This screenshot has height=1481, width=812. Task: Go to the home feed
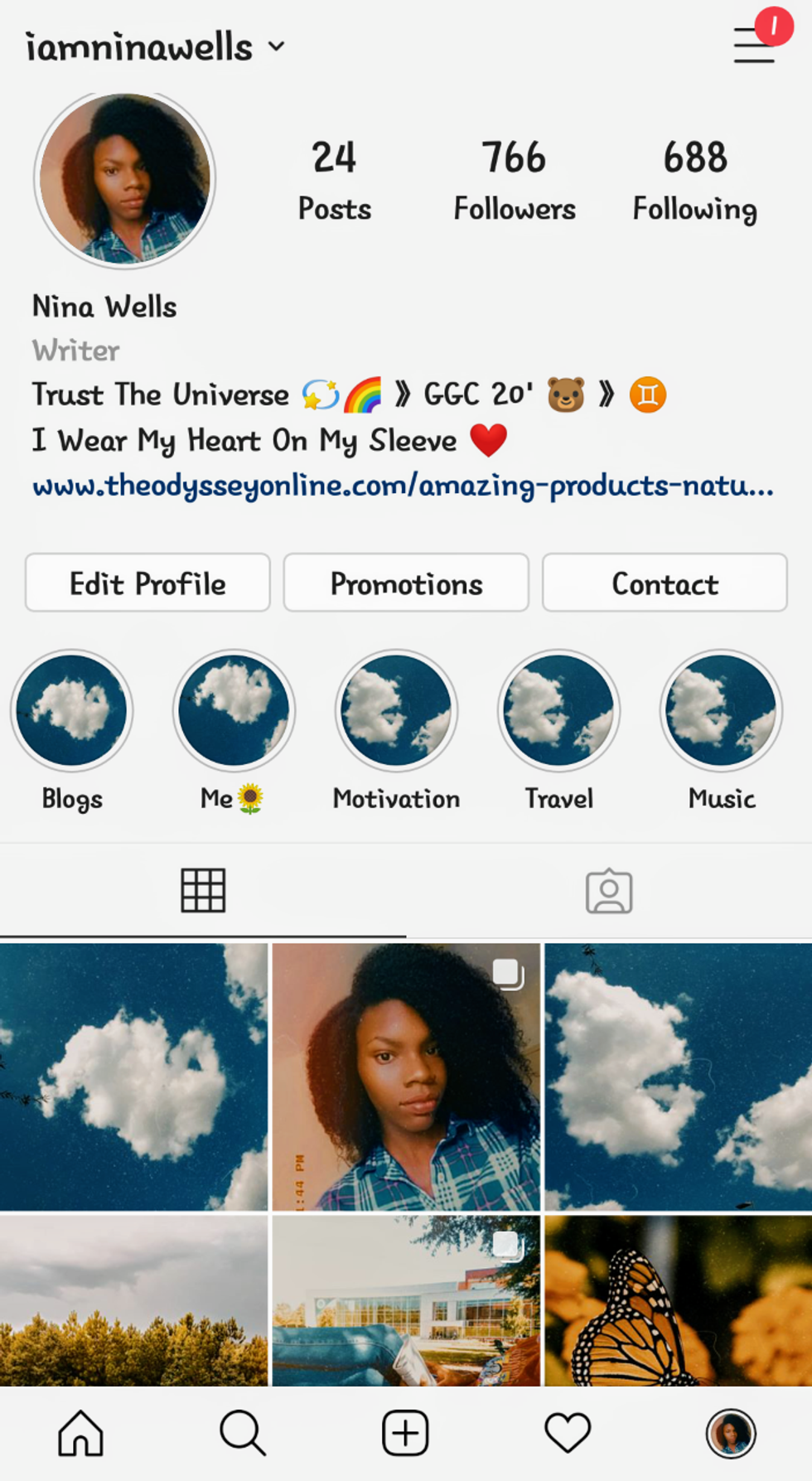pyautogui.click(x=80, y=1434)
